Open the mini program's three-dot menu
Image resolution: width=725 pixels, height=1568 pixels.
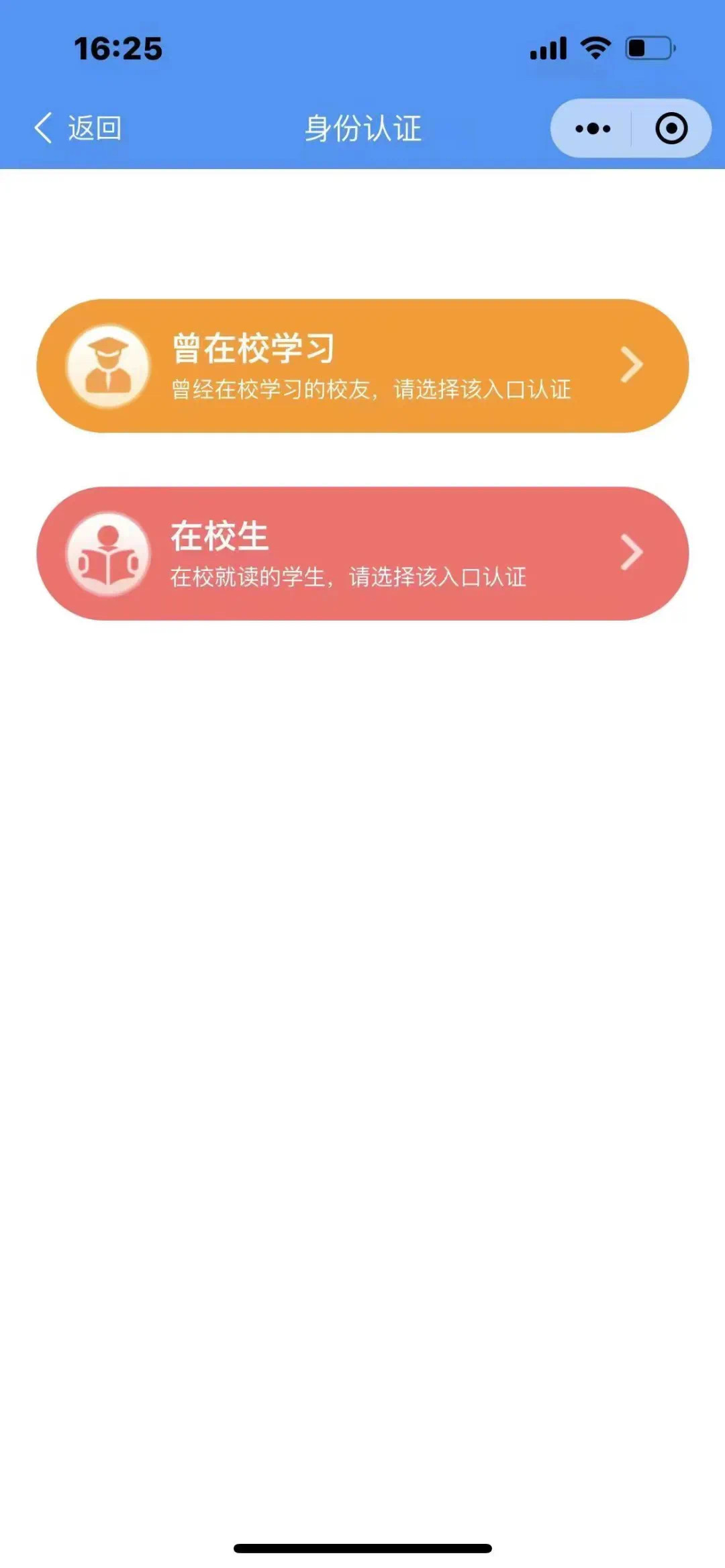coord(593,128)
